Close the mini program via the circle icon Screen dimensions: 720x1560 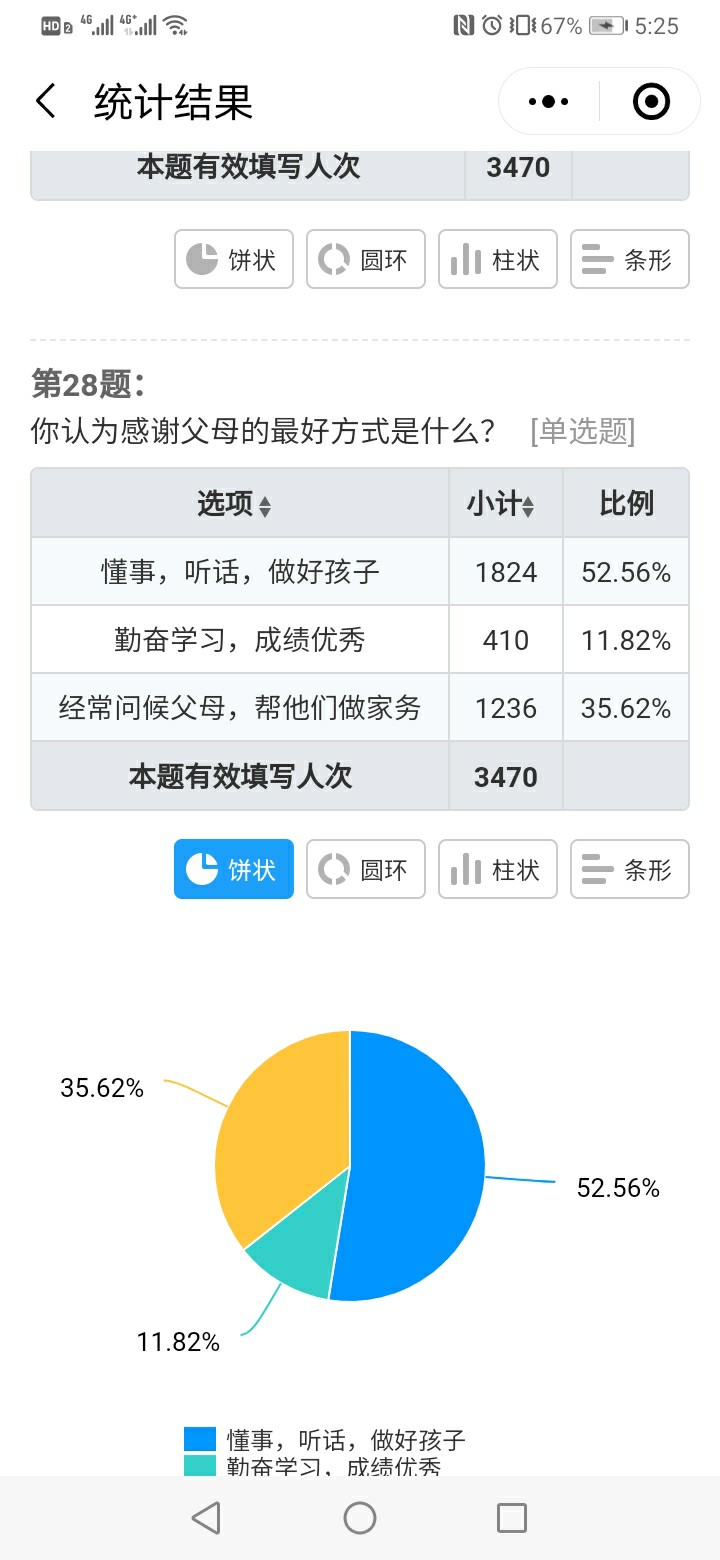651,101
